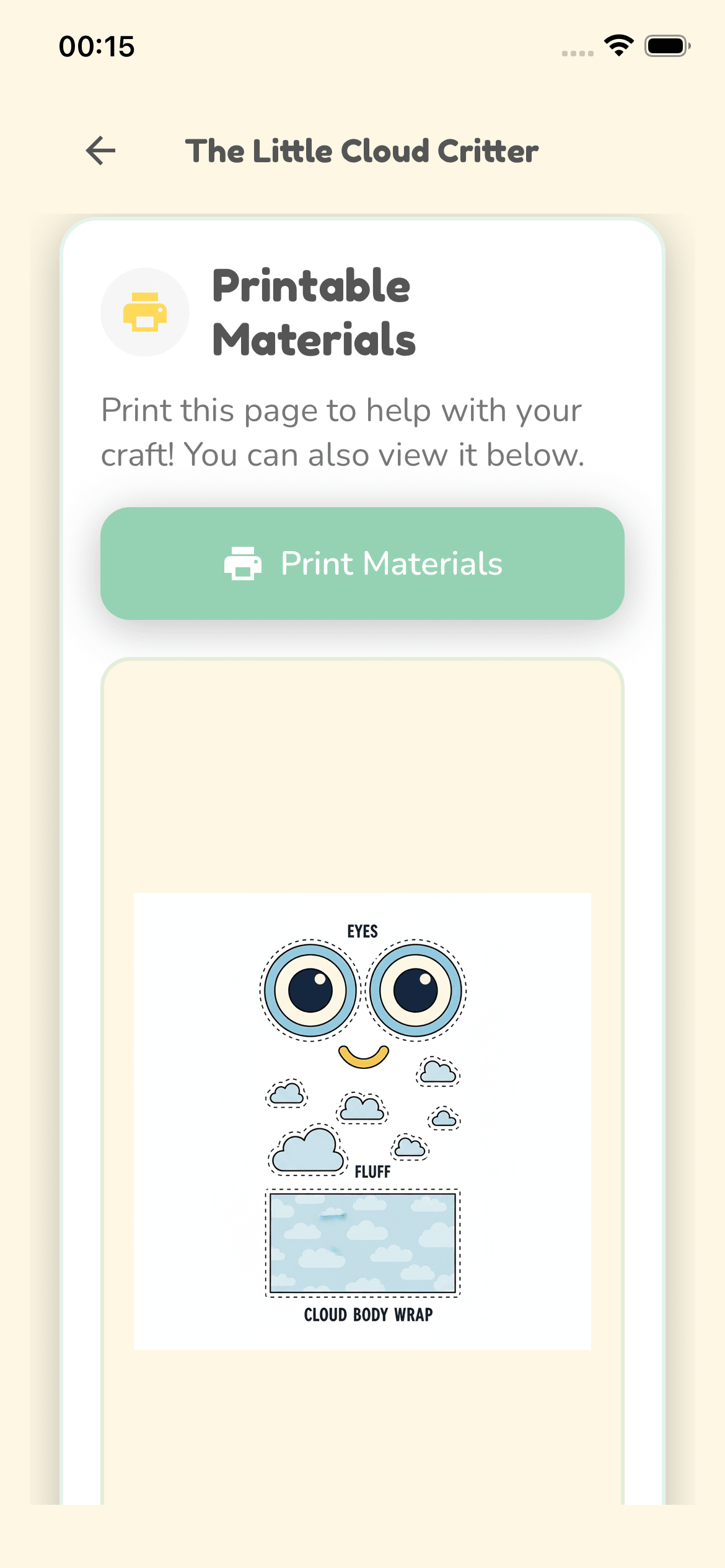Tap the title The Little Cloud Critter
This screenshot has height=1568, width=725.
click(x=362, y=150)
